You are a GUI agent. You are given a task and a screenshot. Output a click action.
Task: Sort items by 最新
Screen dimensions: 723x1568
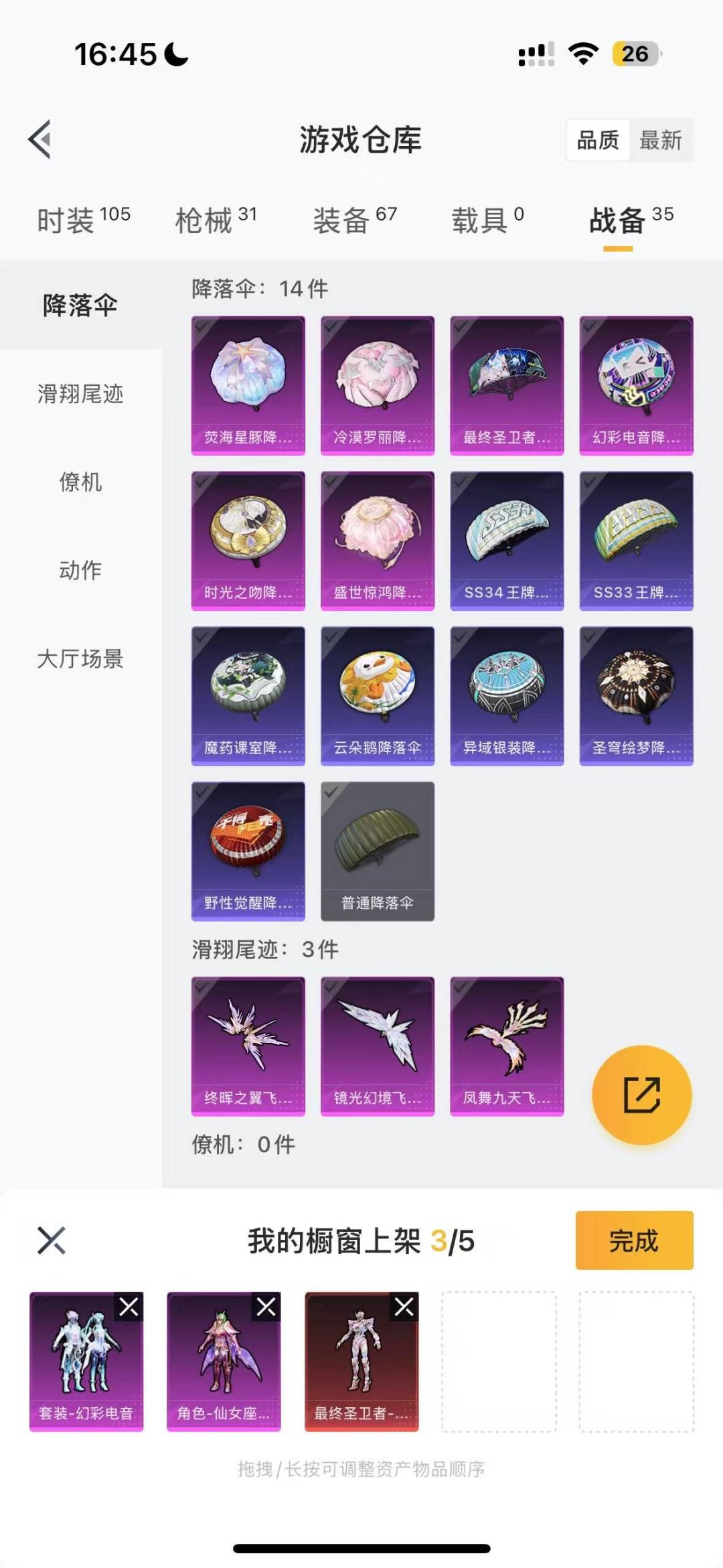click(660, 140)
